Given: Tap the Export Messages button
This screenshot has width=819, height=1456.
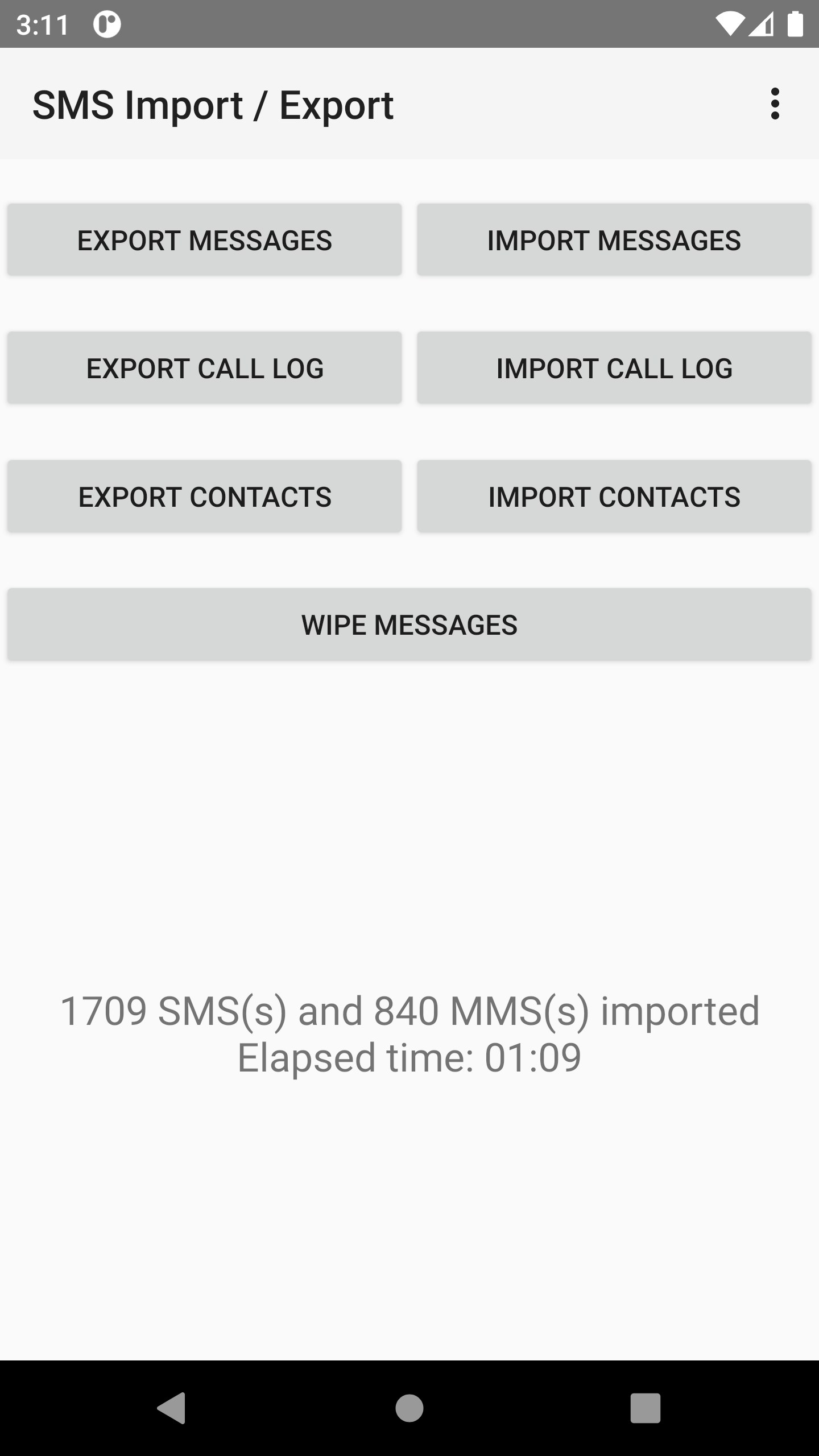Looking at the screenshot, I should pyautogui.click(x=205, y=240).
